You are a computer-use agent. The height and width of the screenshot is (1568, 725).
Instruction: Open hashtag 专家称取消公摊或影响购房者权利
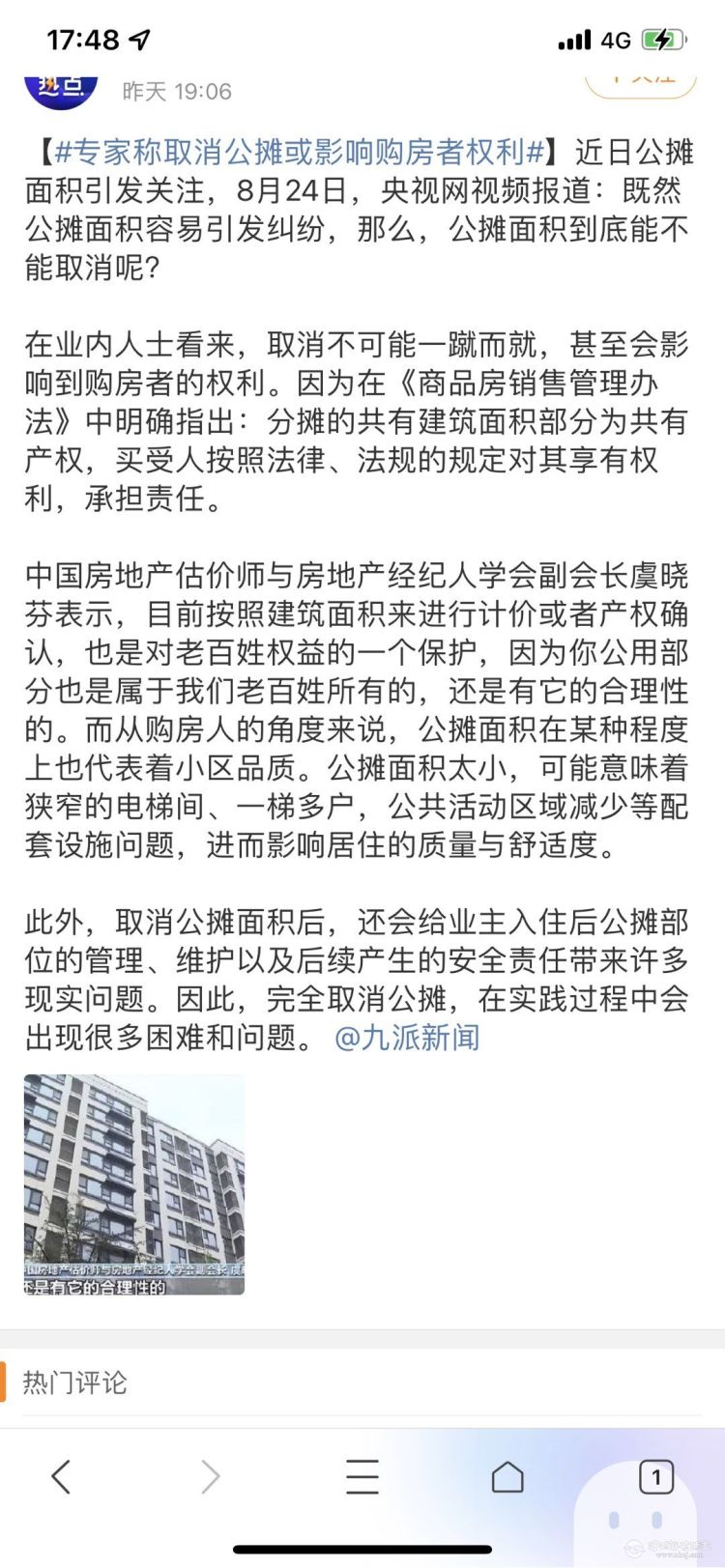[301, 152]
